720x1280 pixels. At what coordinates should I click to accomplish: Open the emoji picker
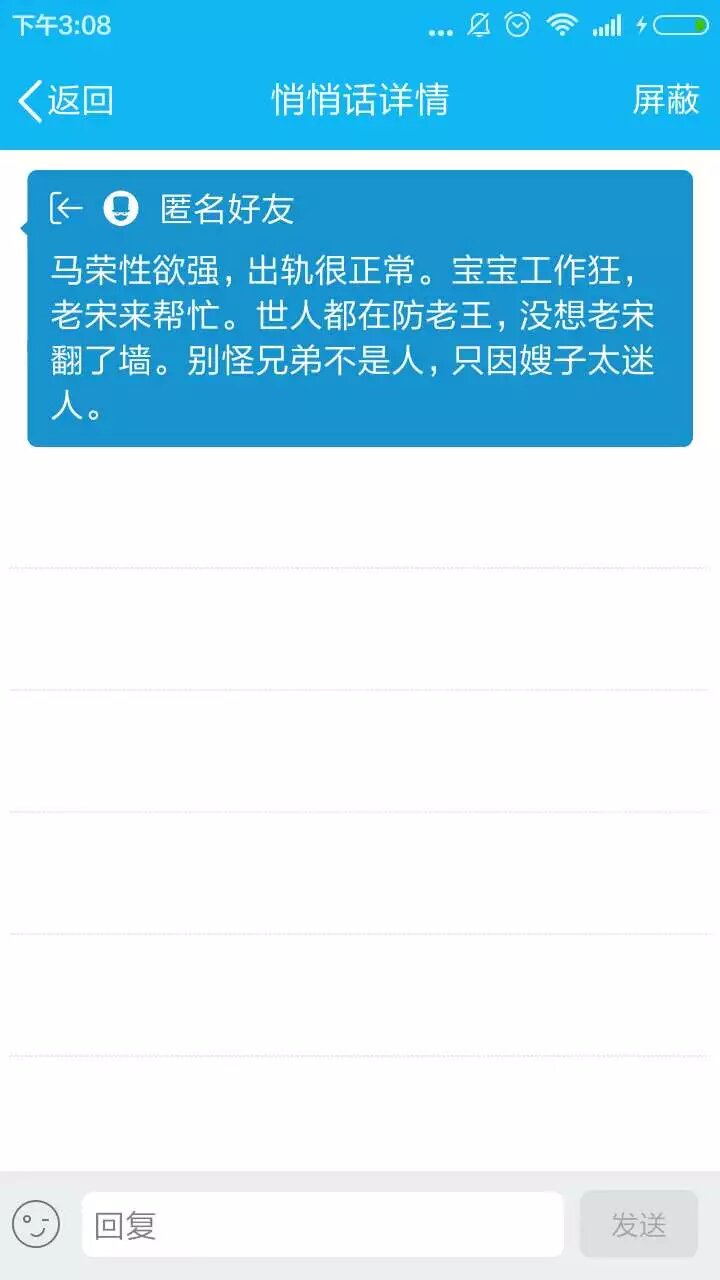tap(36, 1224)
